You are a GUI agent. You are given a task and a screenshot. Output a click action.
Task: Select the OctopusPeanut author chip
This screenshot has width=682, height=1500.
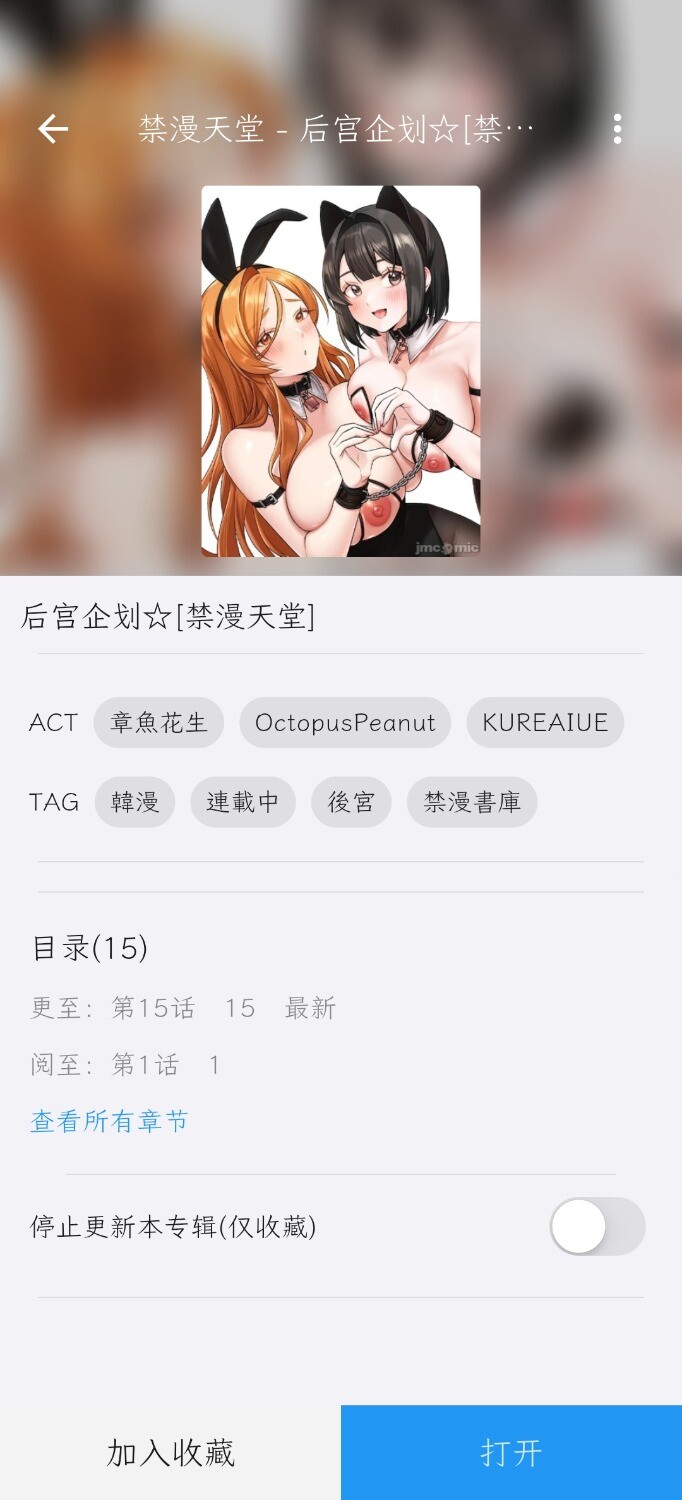click(345, 723)
